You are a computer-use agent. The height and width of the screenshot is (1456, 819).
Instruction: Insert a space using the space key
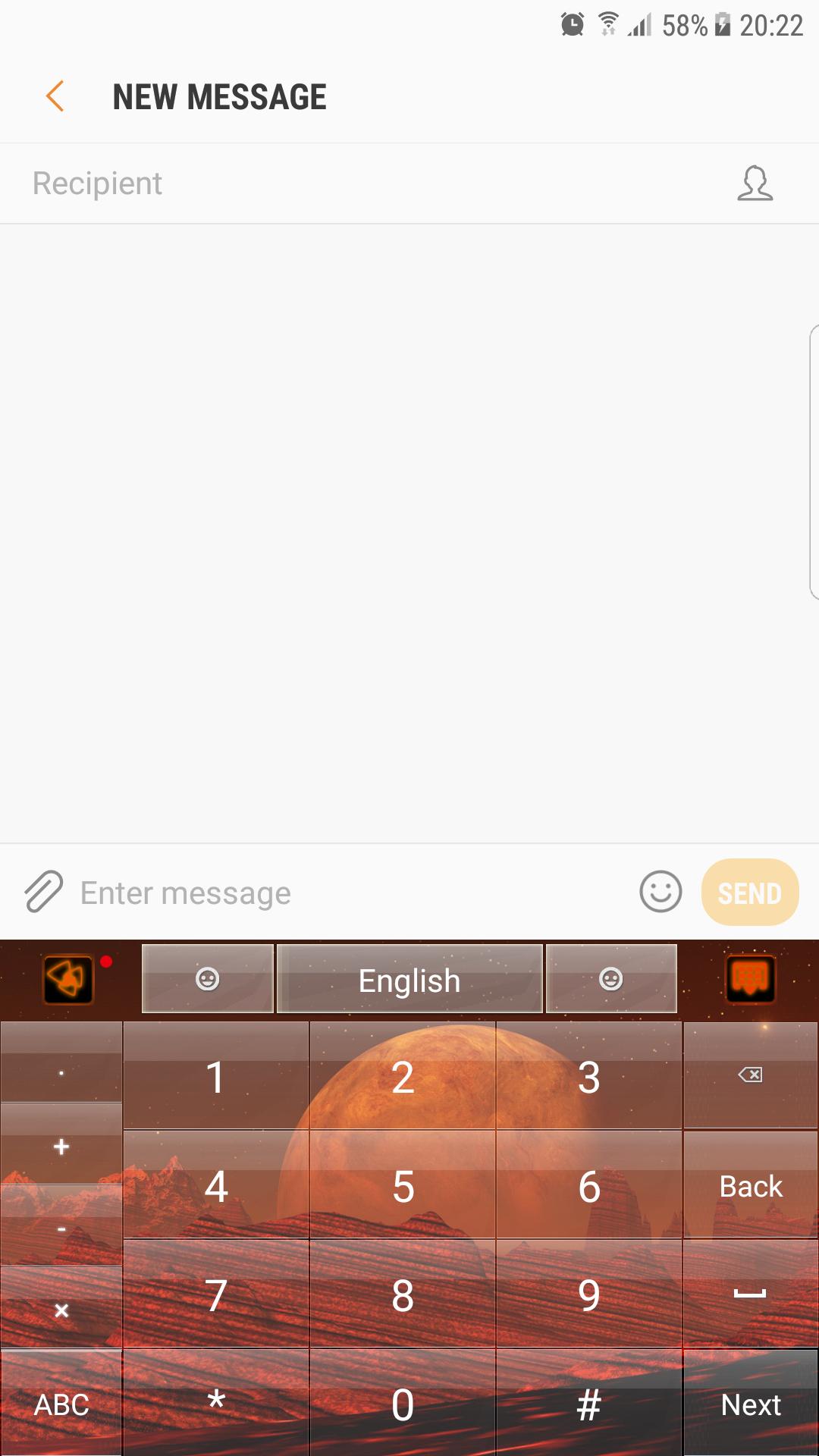(750, 1294)
